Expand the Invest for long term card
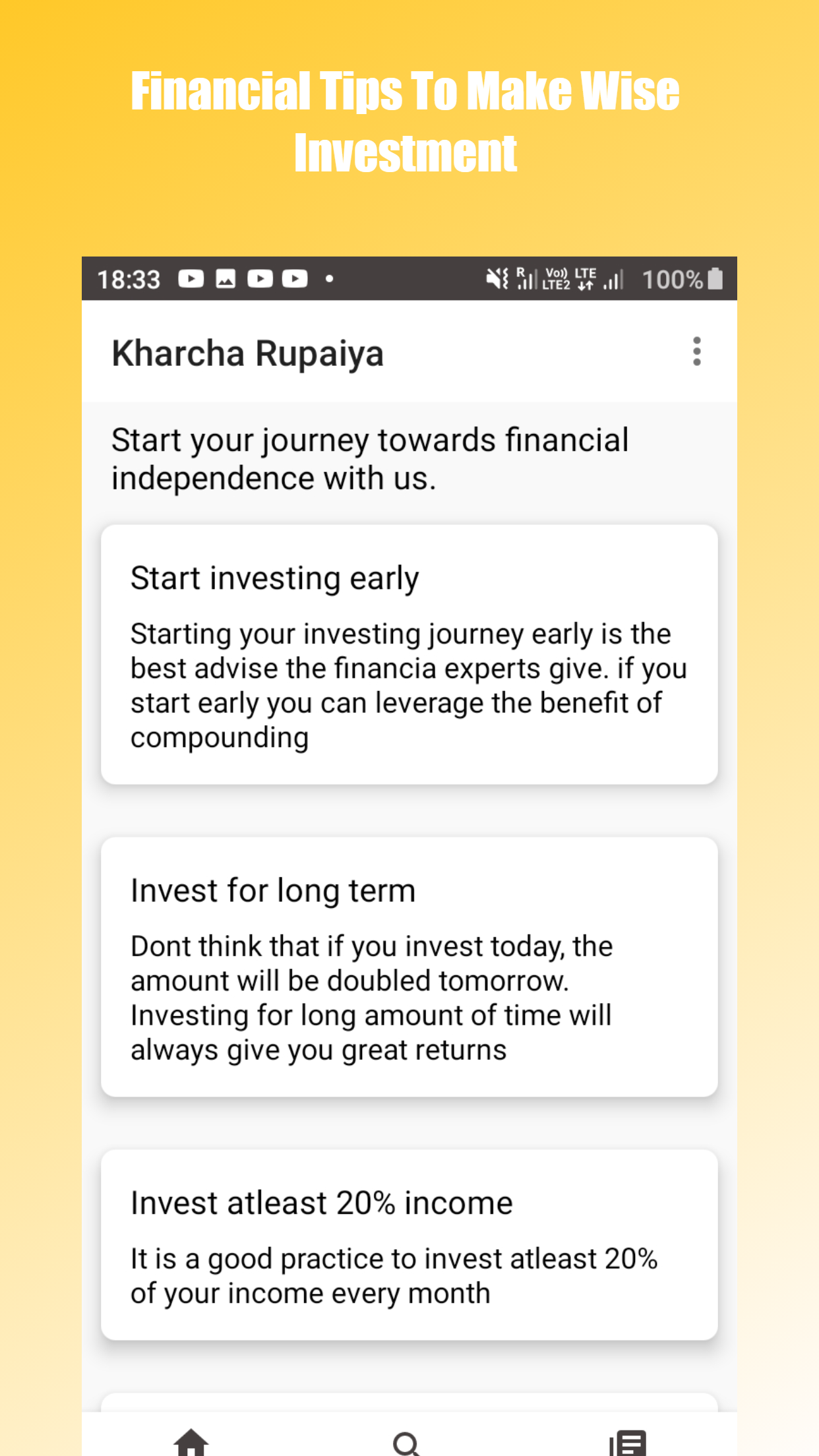Viewport: 819px width, 1456px height. click(409, 969)
